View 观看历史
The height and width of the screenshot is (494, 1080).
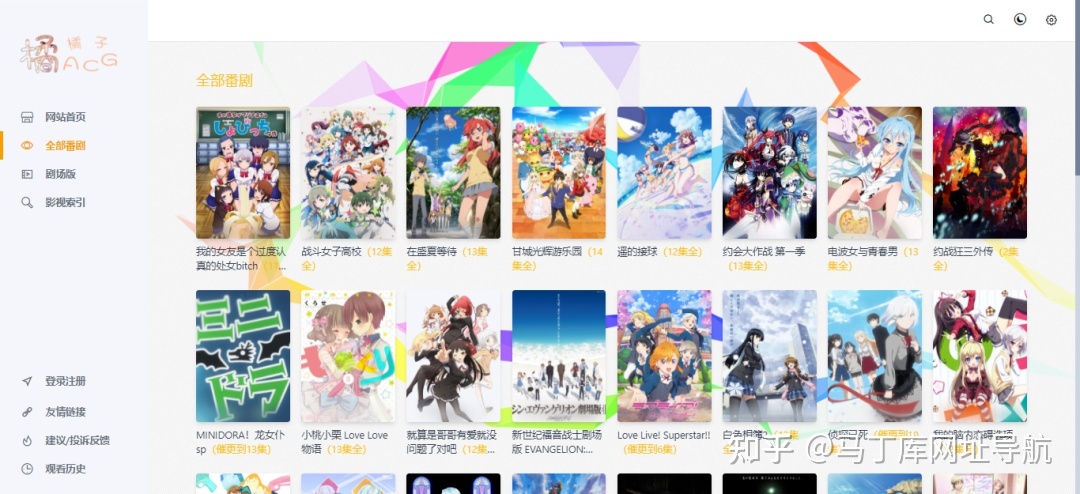(65, 469)
